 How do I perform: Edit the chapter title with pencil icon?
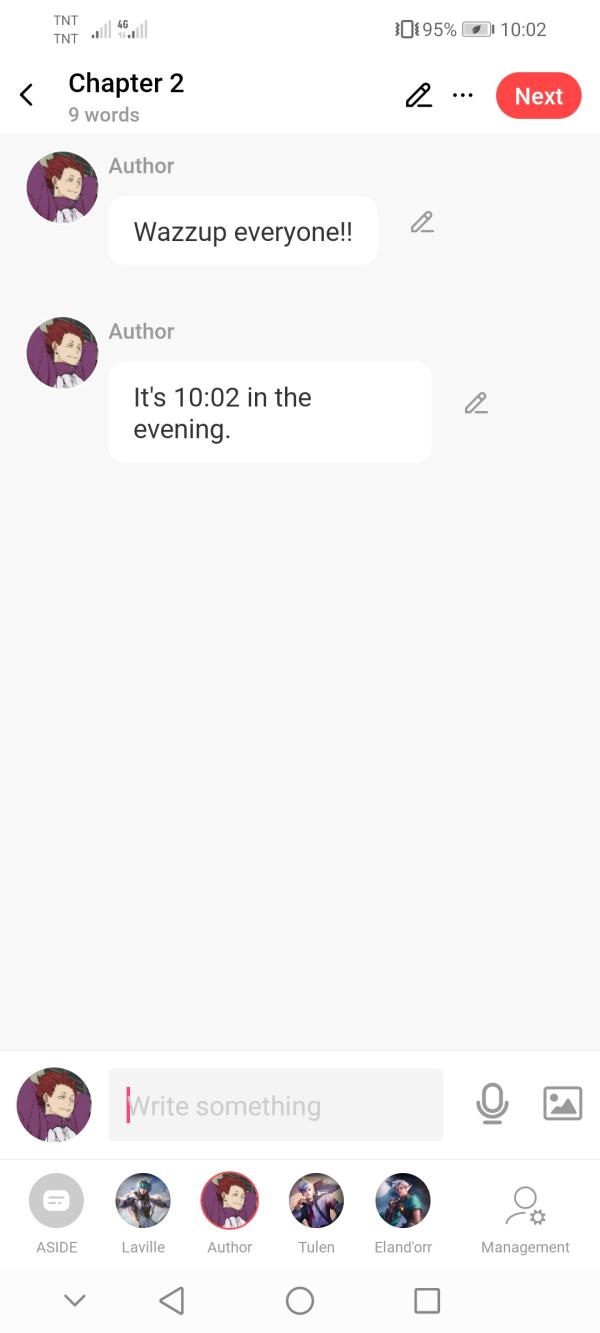(418, 96)
